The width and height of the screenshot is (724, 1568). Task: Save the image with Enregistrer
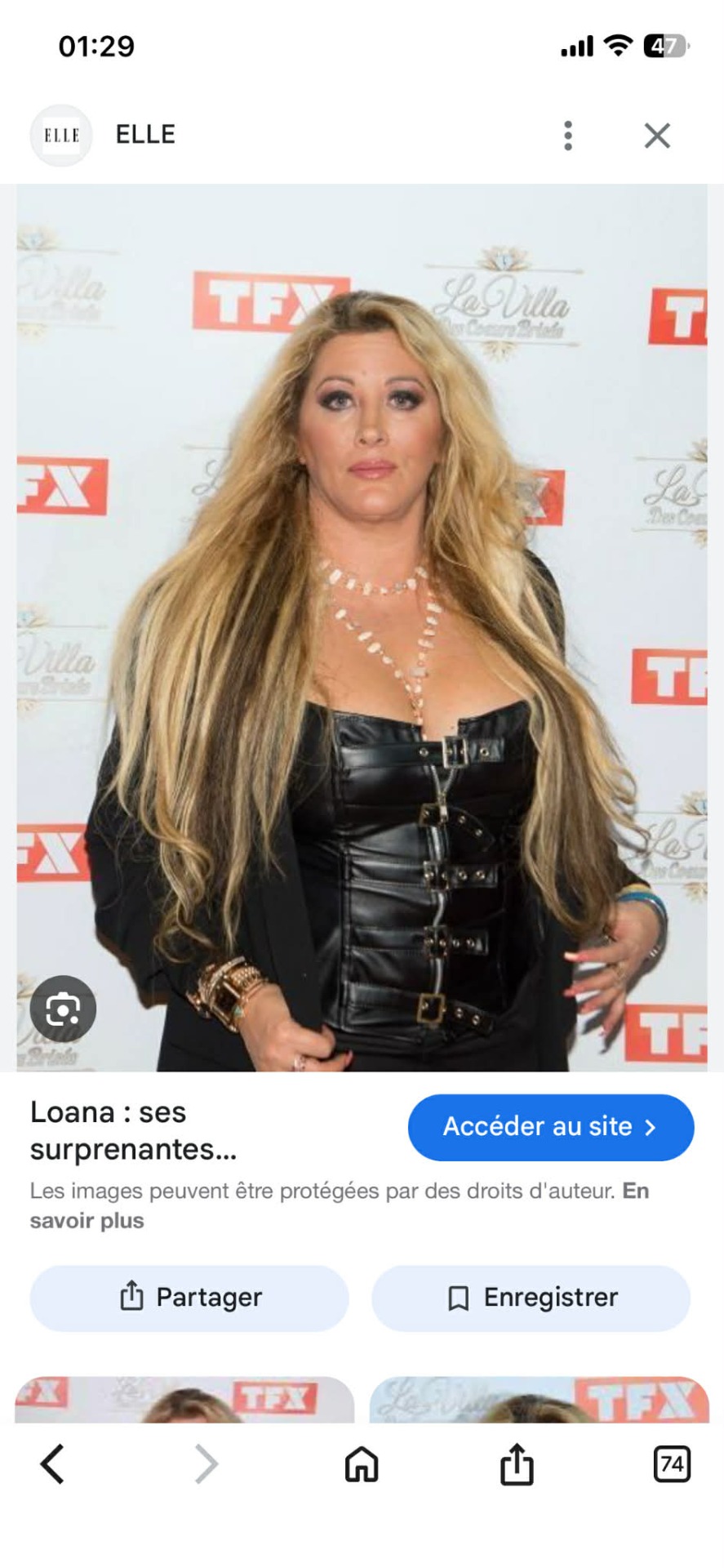531,1298
